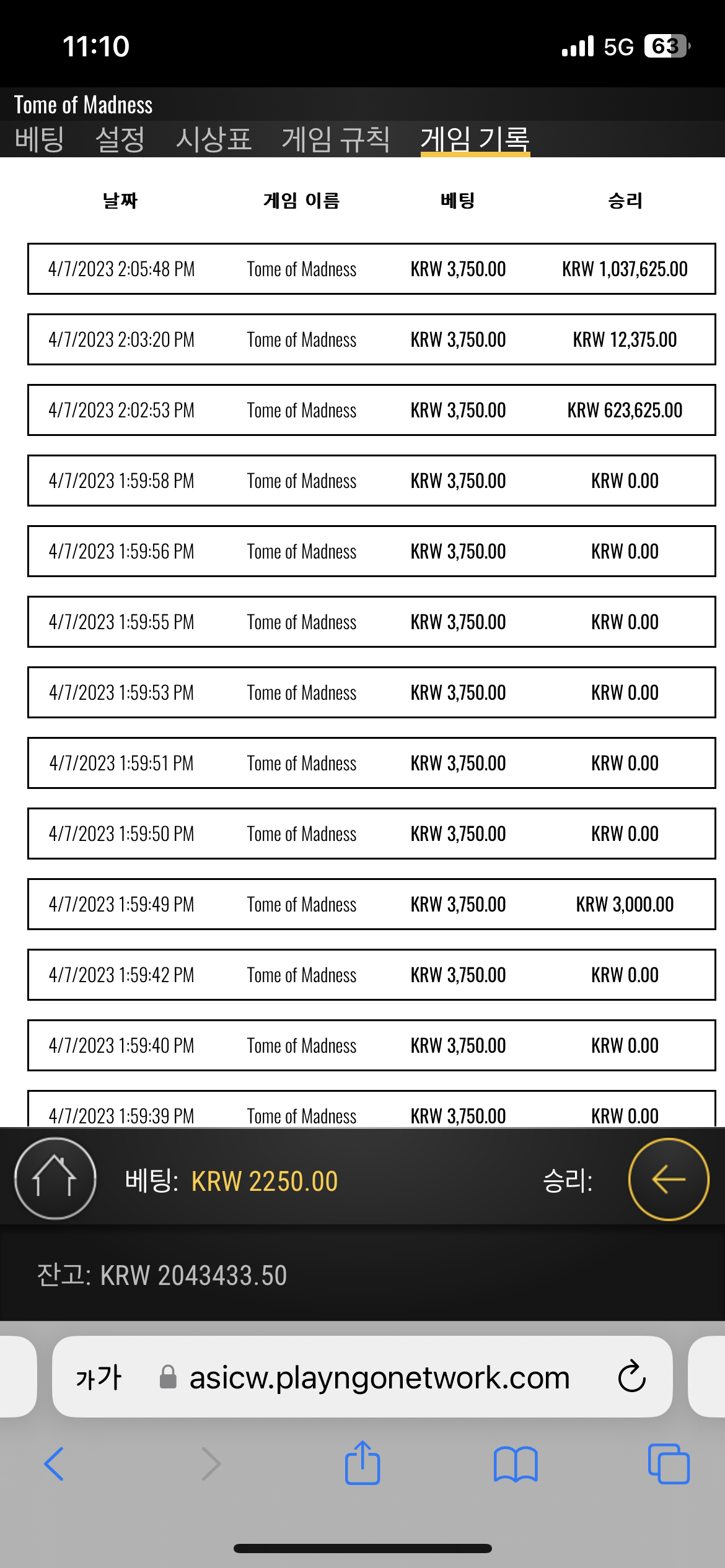This screenshot has height=1568, width=725.
Task: Open the 설정 tab
Action: click(120, 139)
